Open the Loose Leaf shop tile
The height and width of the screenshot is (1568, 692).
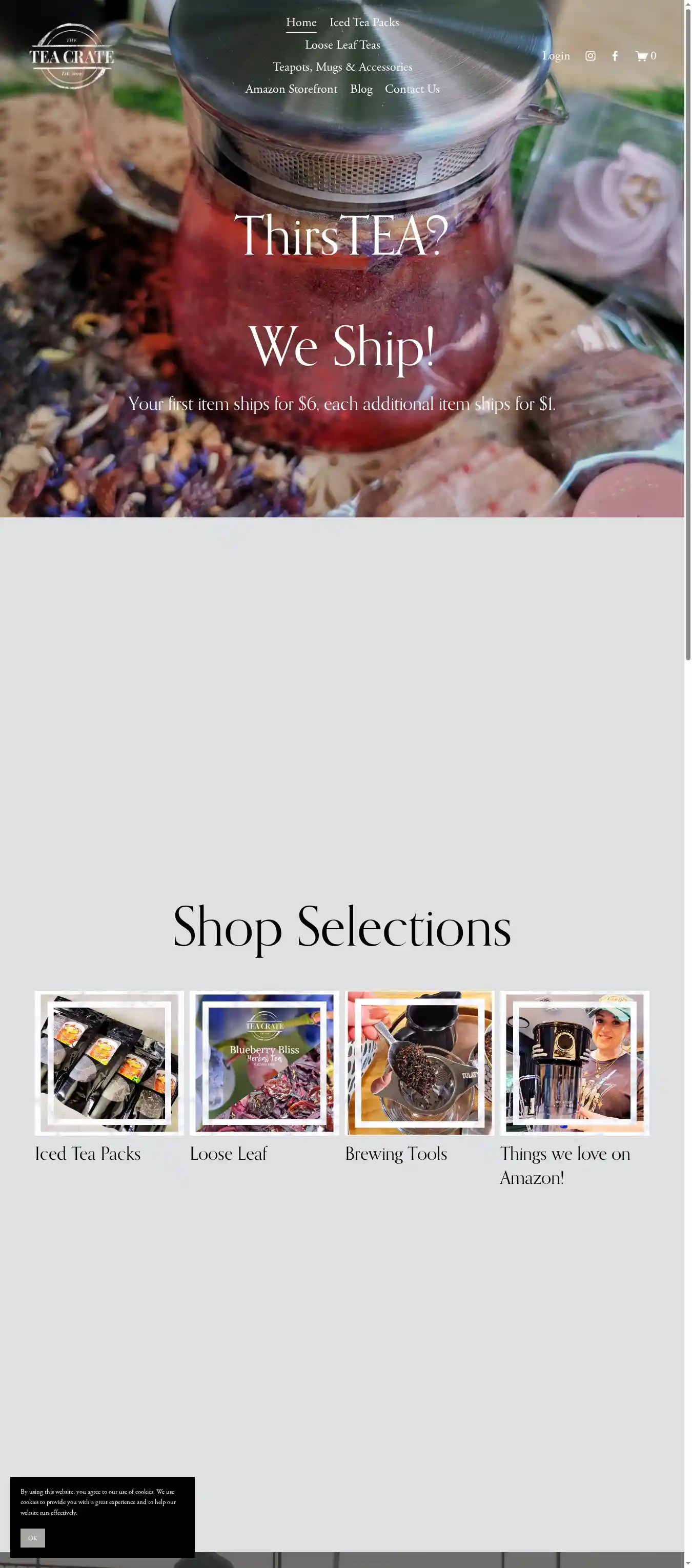tap(264, 1062)
